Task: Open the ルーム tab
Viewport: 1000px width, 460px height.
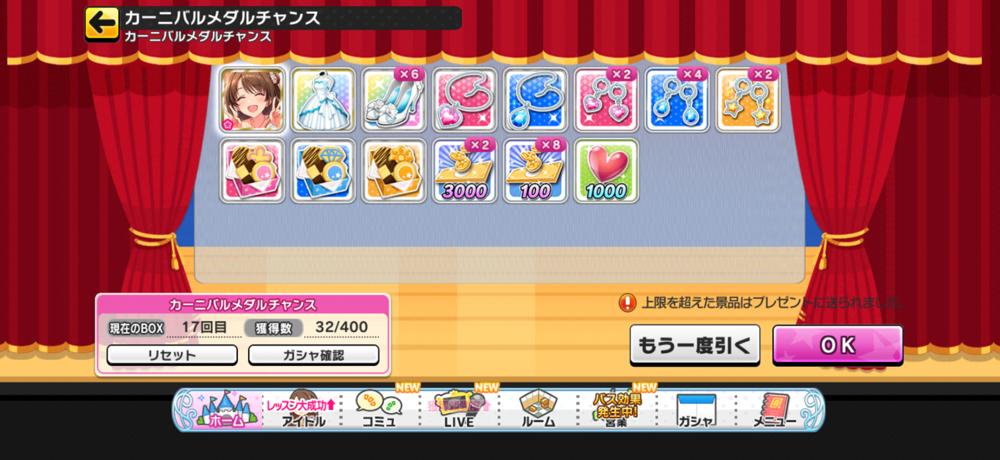Action: pyautogui.click(x=537, y=410)
